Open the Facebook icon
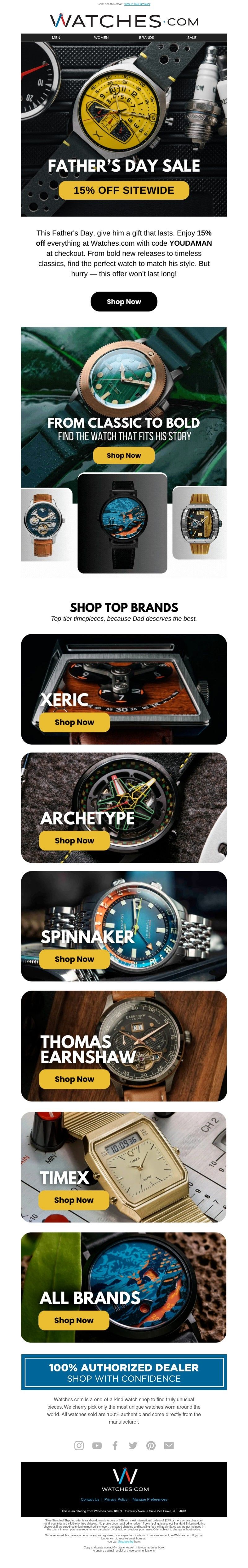248x1568 pixels. pyautogui.click(x=115, y=1446)
